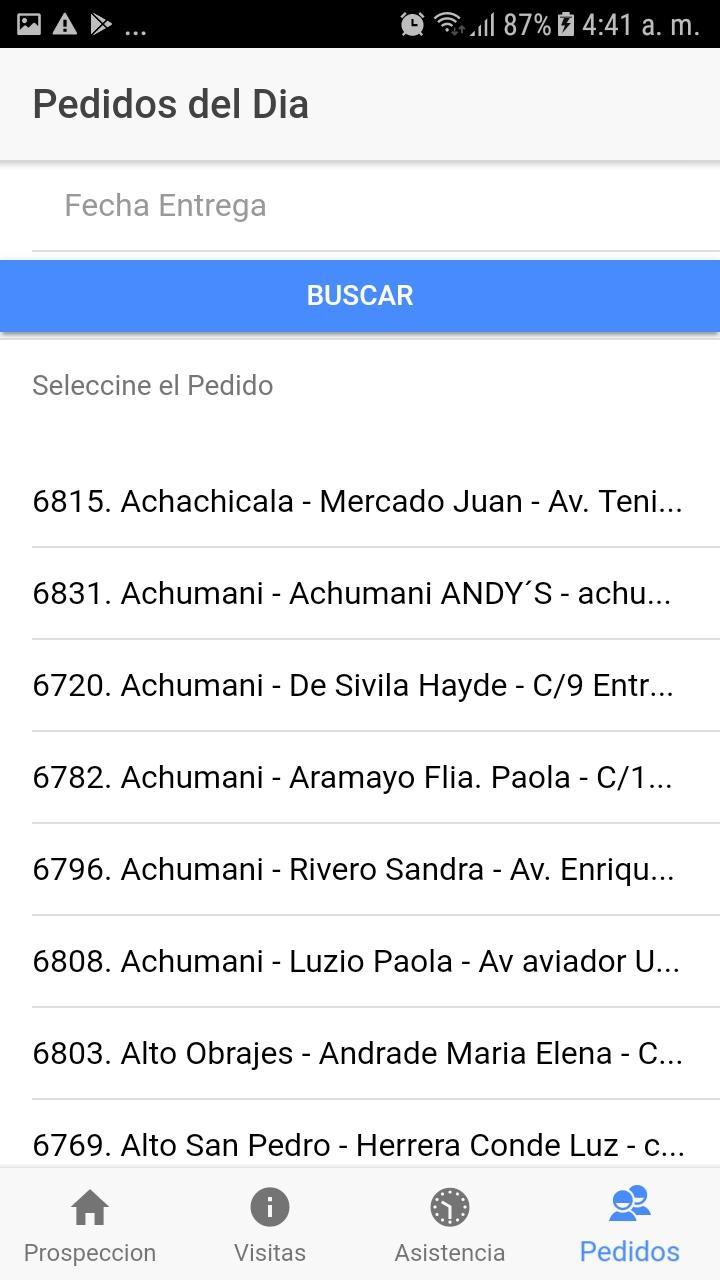Go to the Visitas tab
This screenshot has width=720, height=1280.
[x=270, y=1225]
